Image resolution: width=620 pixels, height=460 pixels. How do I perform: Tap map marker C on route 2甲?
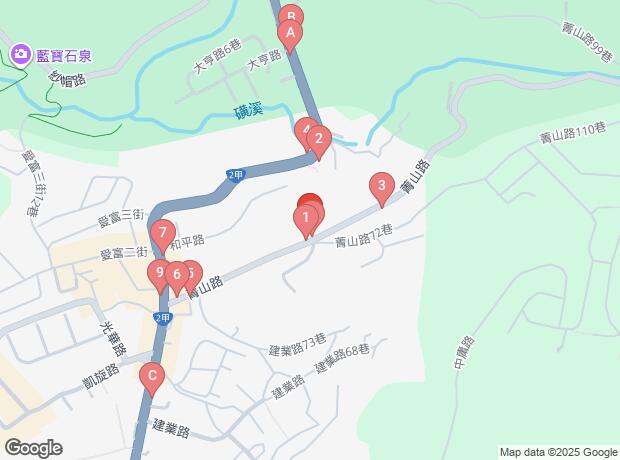(152, 378)
